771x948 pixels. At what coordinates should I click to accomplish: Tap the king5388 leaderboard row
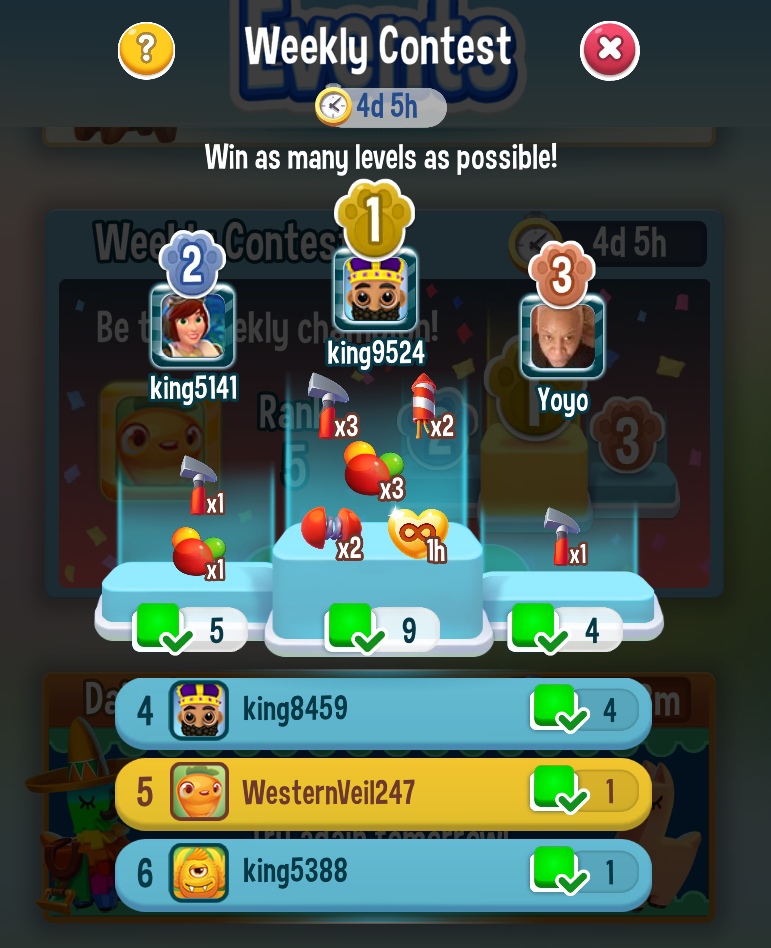click(x=383, y=873)
